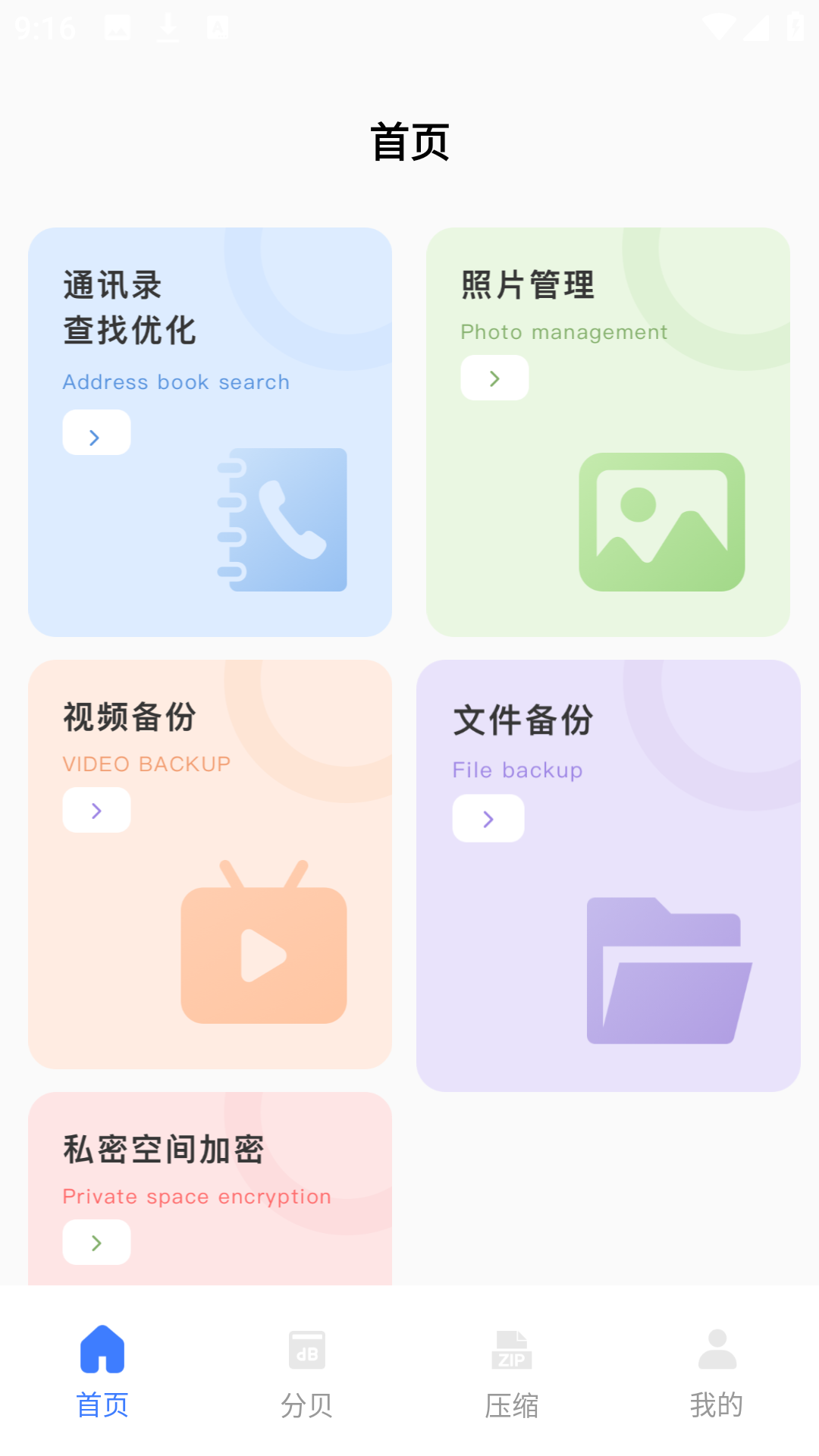The width and height of the screenshot is (819, 1456).
Task: Open the chevron under File backup
Action: click(x=488, y=818)
